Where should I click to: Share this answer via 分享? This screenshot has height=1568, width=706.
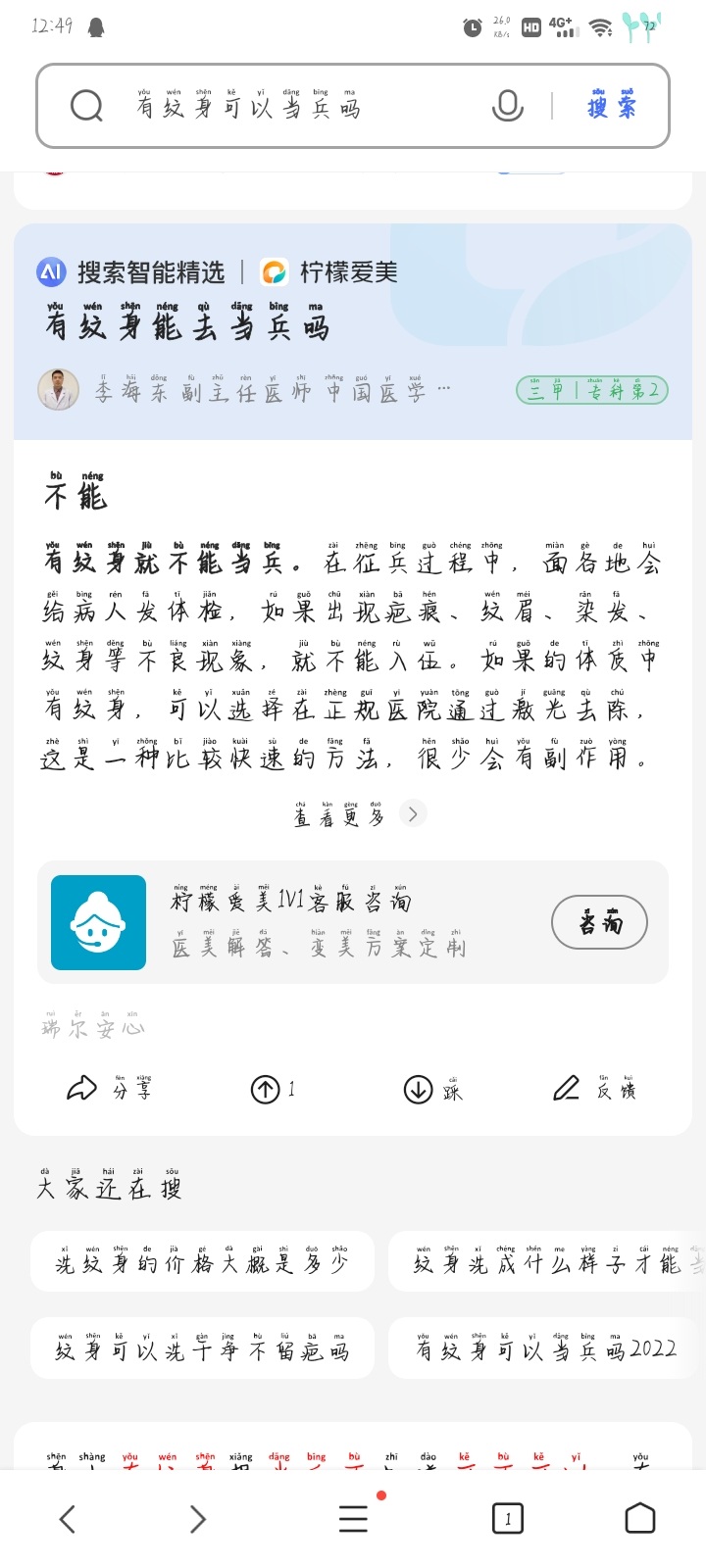coord(109,1089)
